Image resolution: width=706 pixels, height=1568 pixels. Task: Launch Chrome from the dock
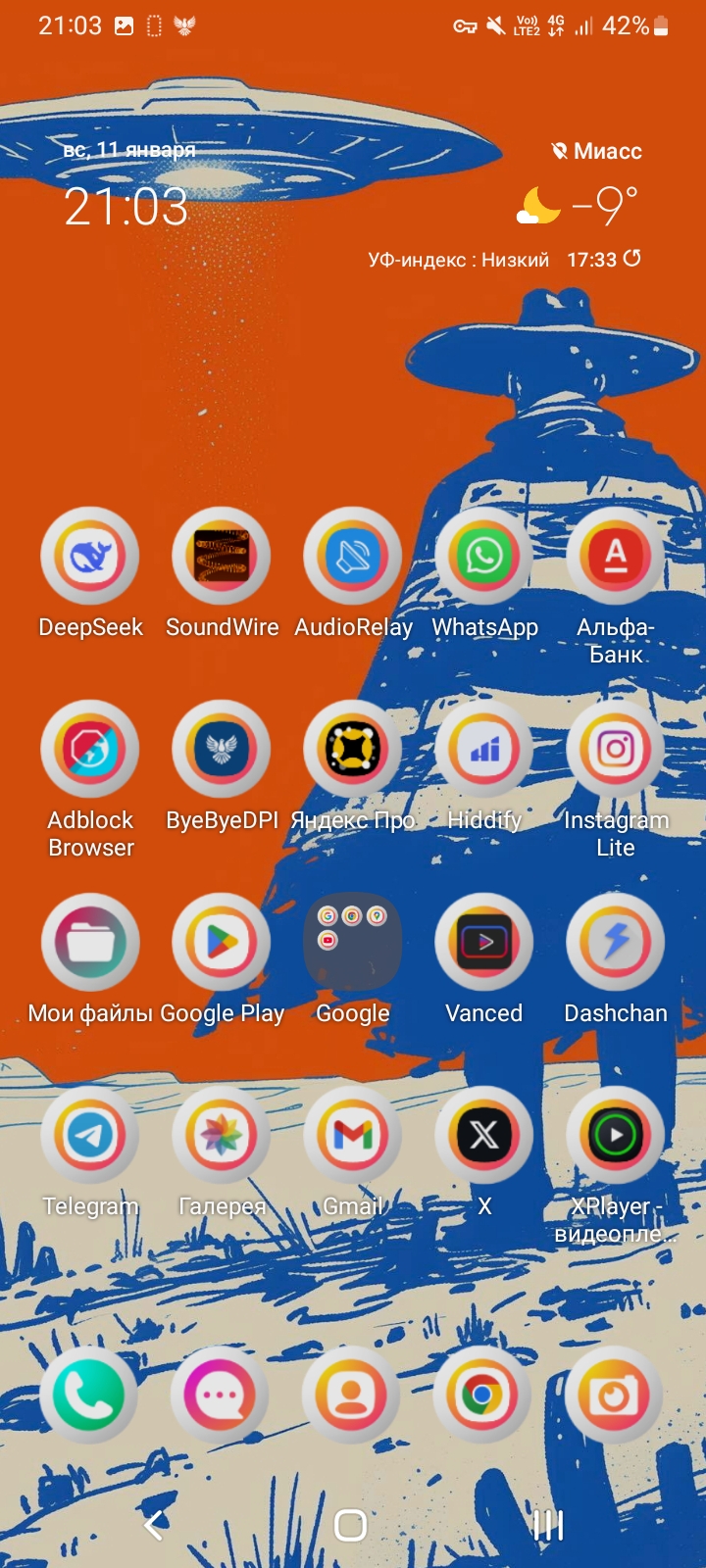[481, 1395]
